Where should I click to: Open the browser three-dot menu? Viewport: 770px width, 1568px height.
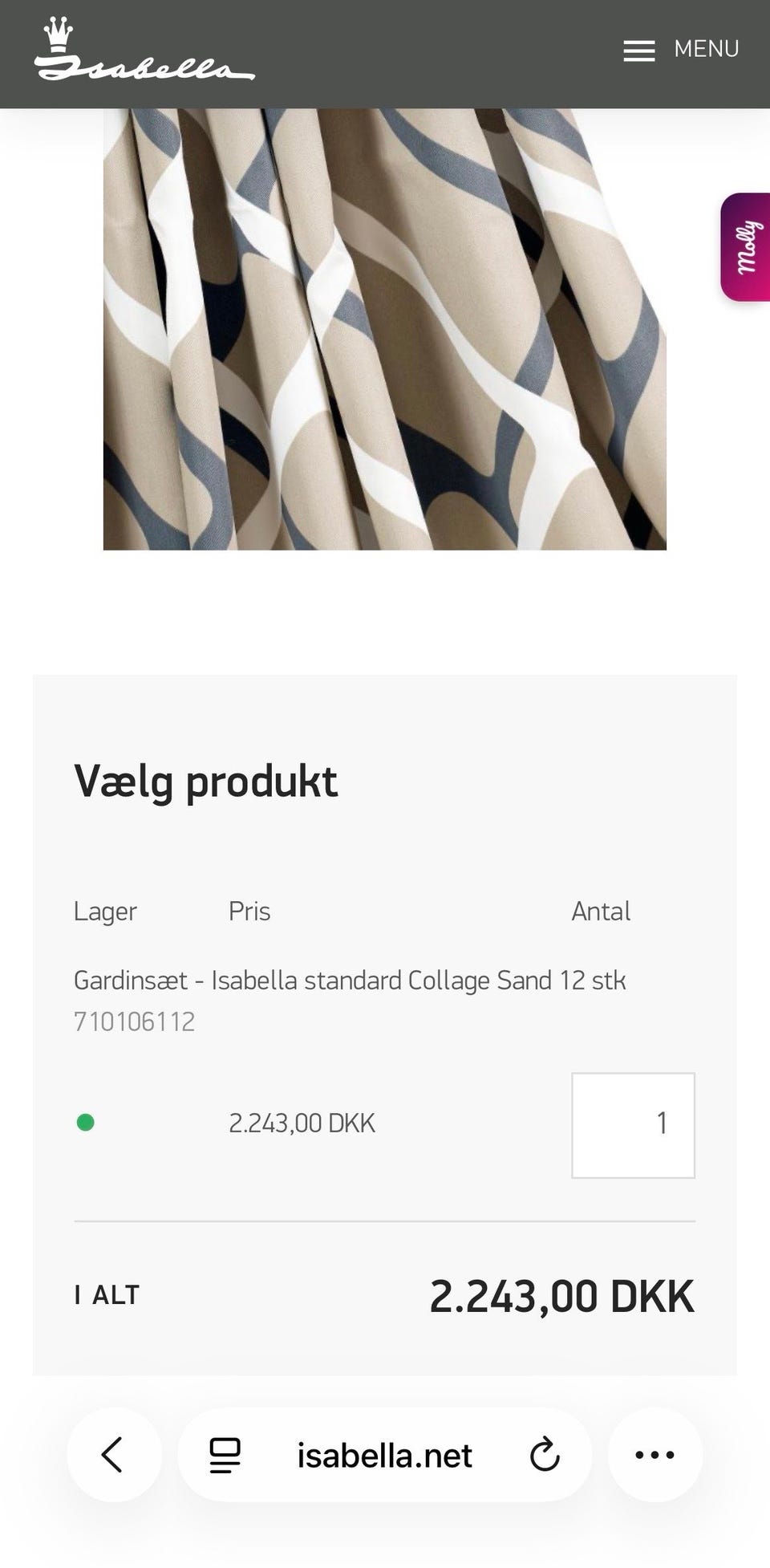click(x=654, y=1455)
